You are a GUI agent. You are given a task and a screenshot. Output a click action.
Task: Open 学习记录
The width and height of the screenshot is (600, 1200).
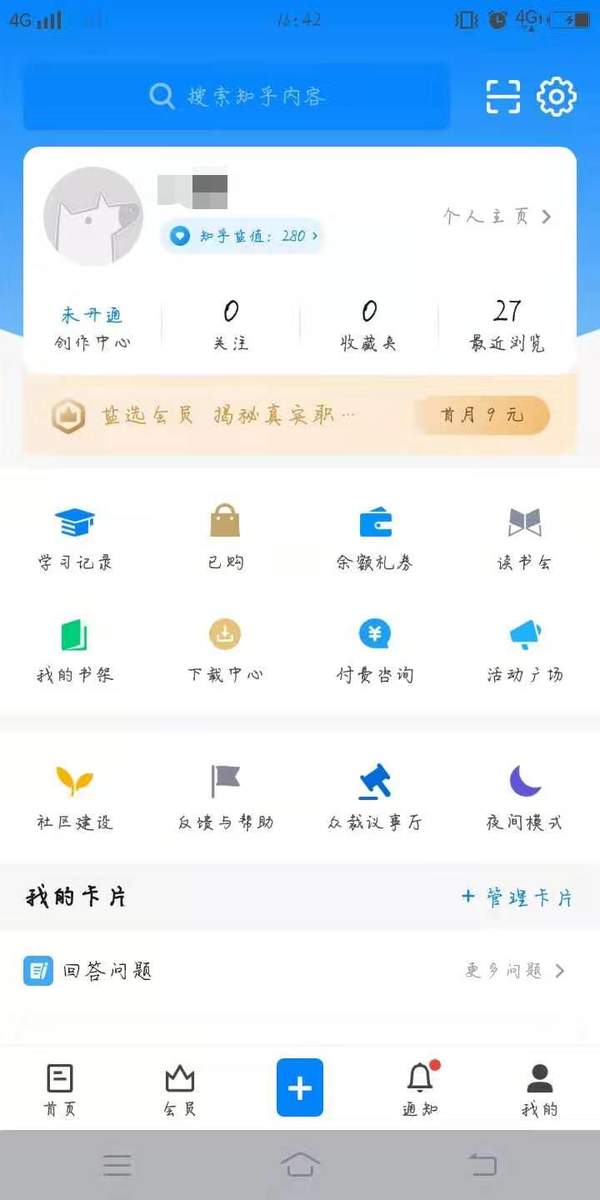point(75,539)
